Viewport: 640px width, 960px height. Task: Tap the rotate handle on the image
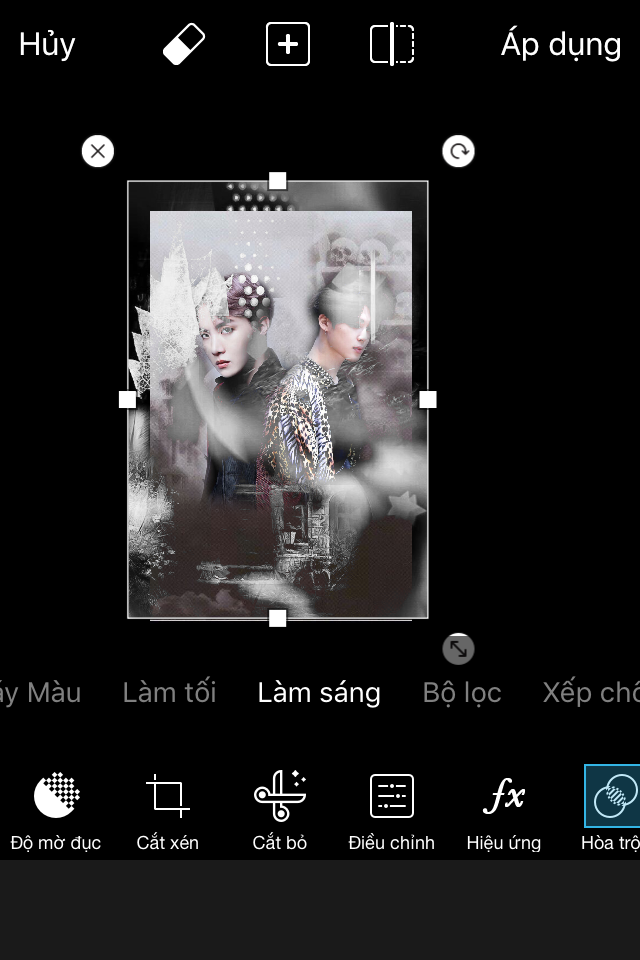tap(458, 151)
